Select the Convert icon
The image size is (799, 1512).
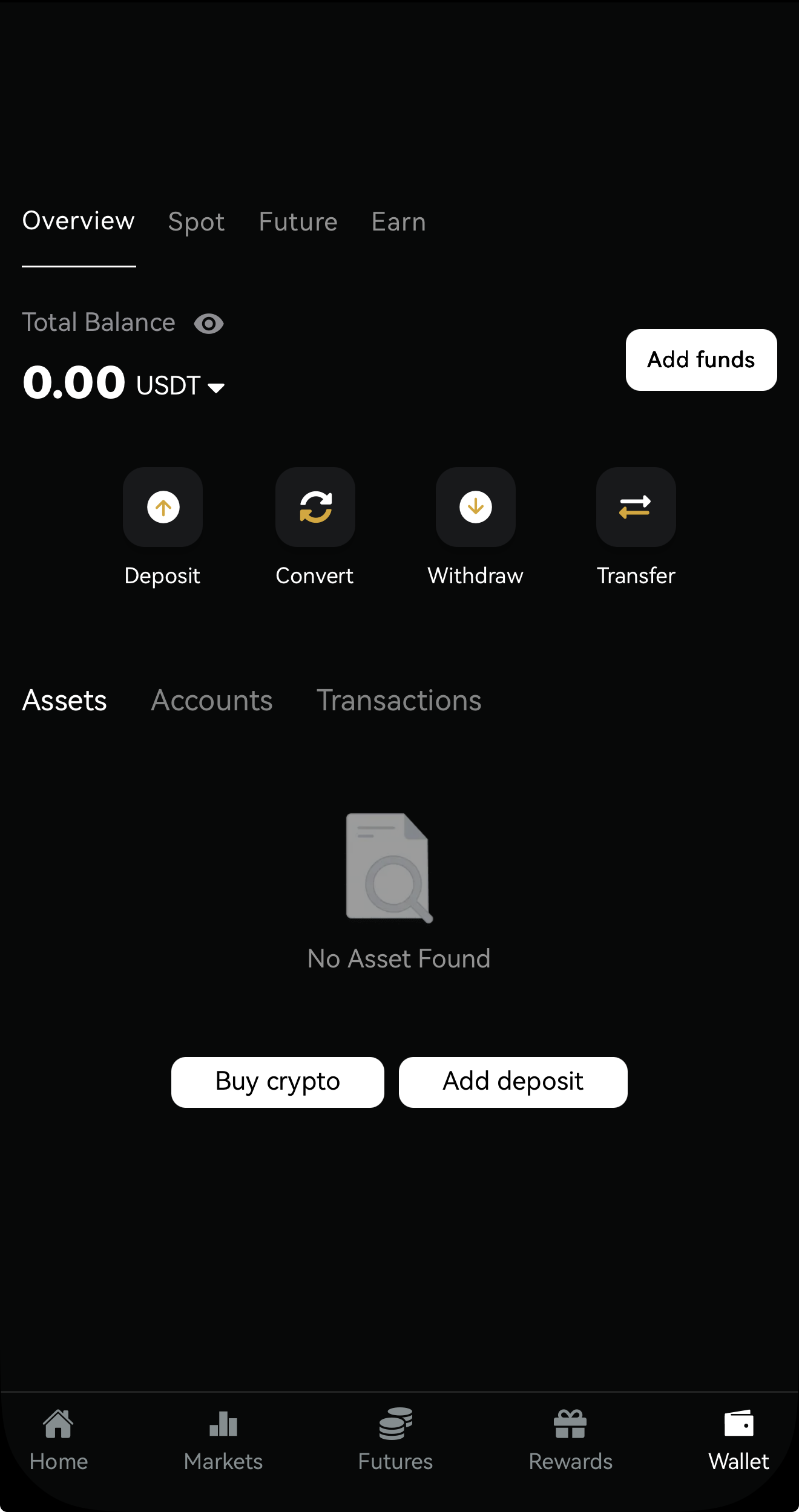click(x=315, y=507)
